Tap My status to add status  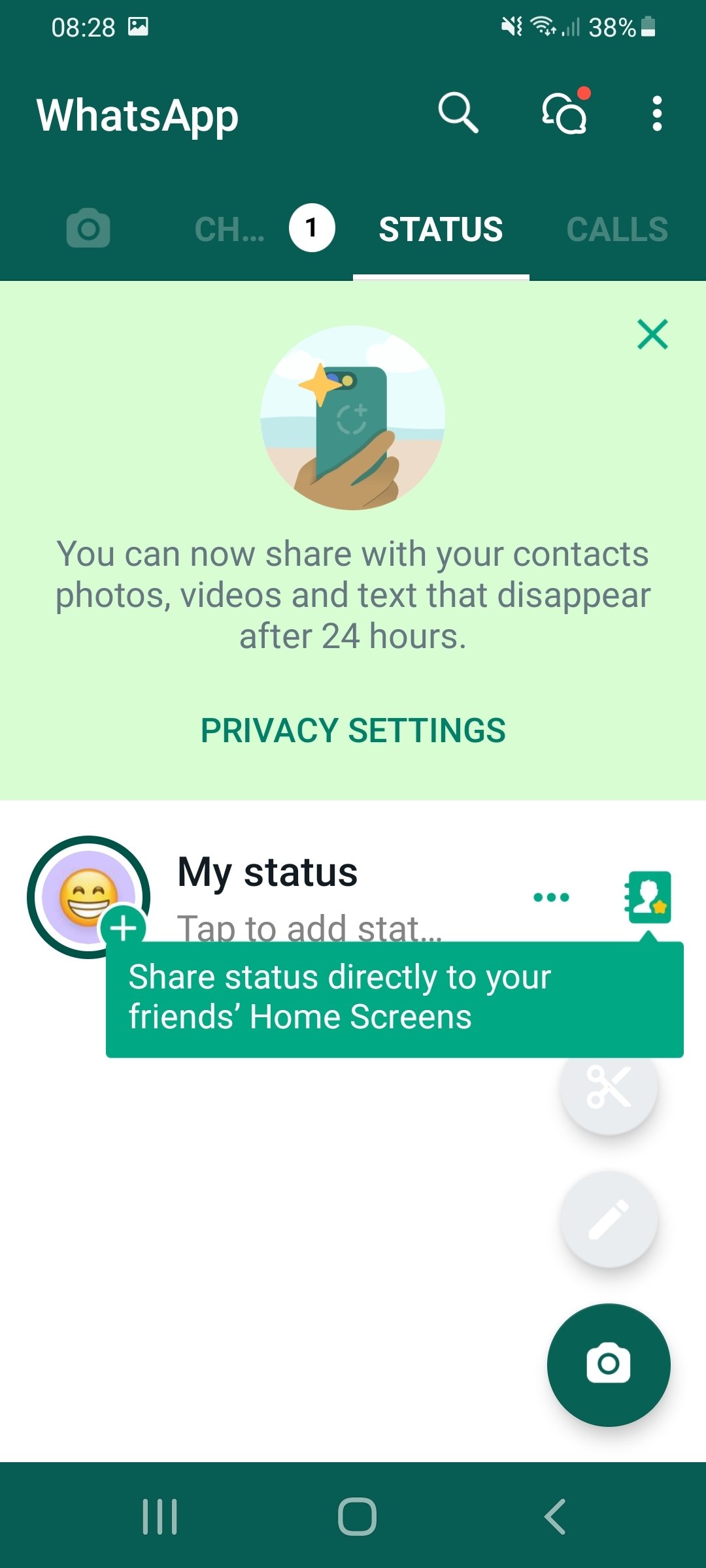click(268, 873)
